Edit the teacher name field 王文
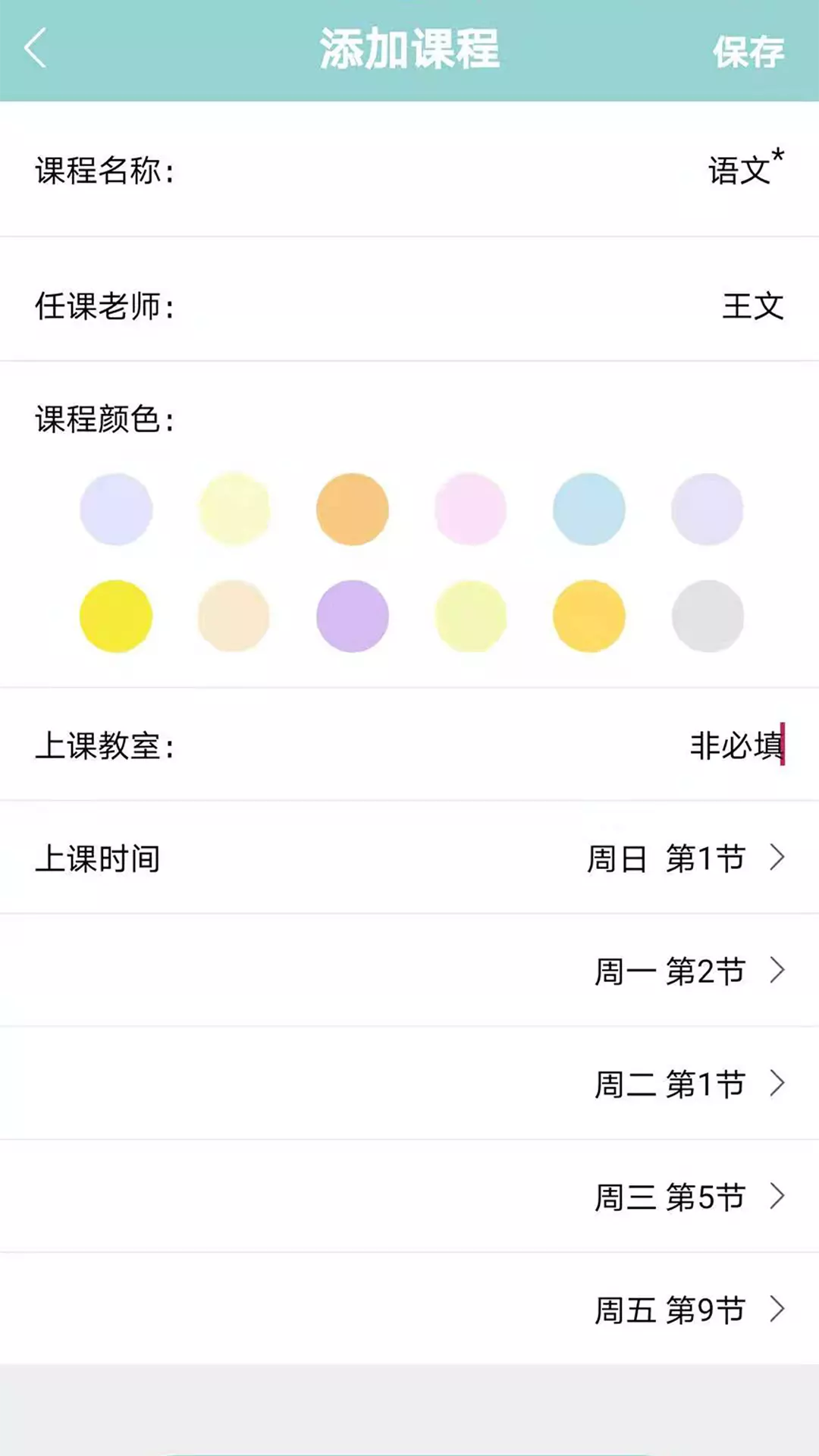 coord(753,306)
